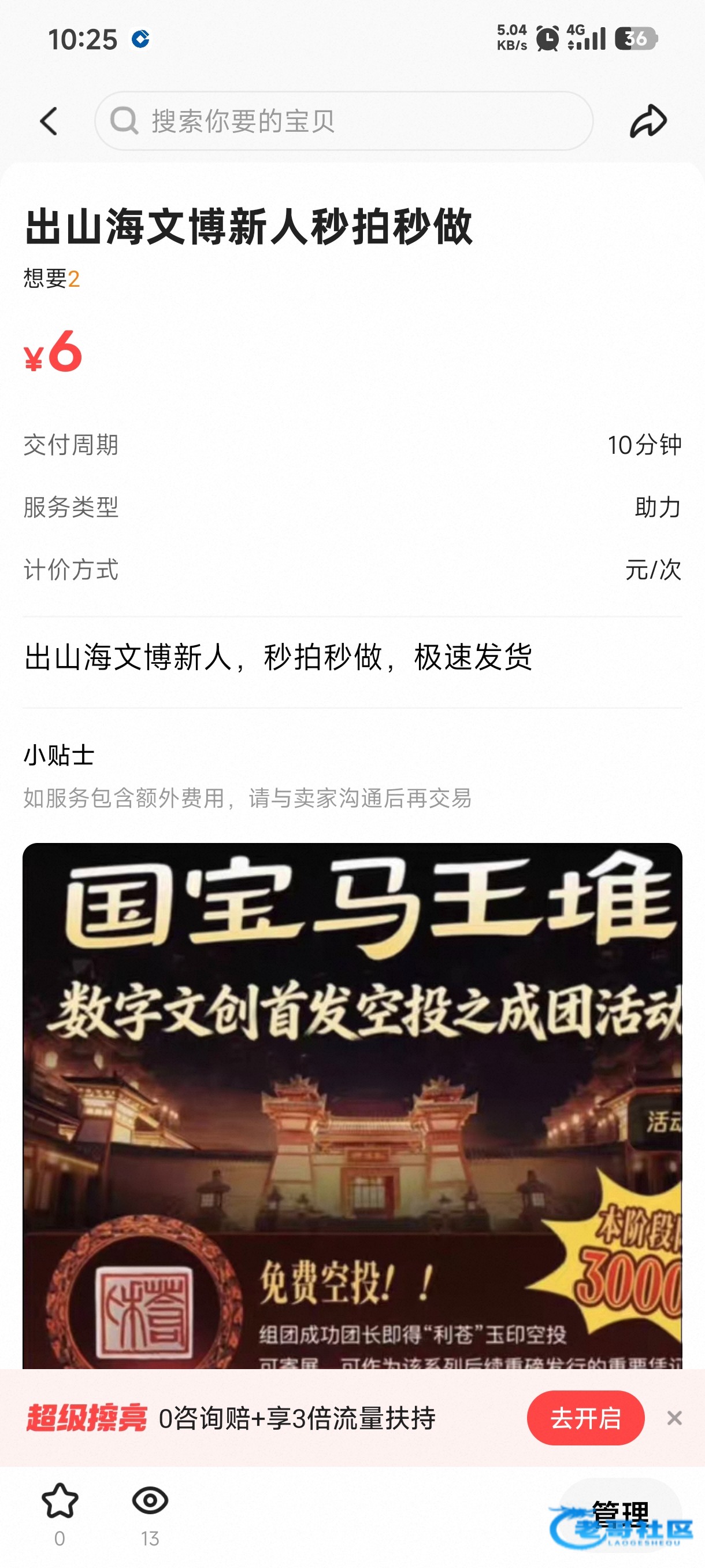This screenshot has width=705, height=1568.
Task: Favorite this listing with the star icon
Action: [60, 1502]
